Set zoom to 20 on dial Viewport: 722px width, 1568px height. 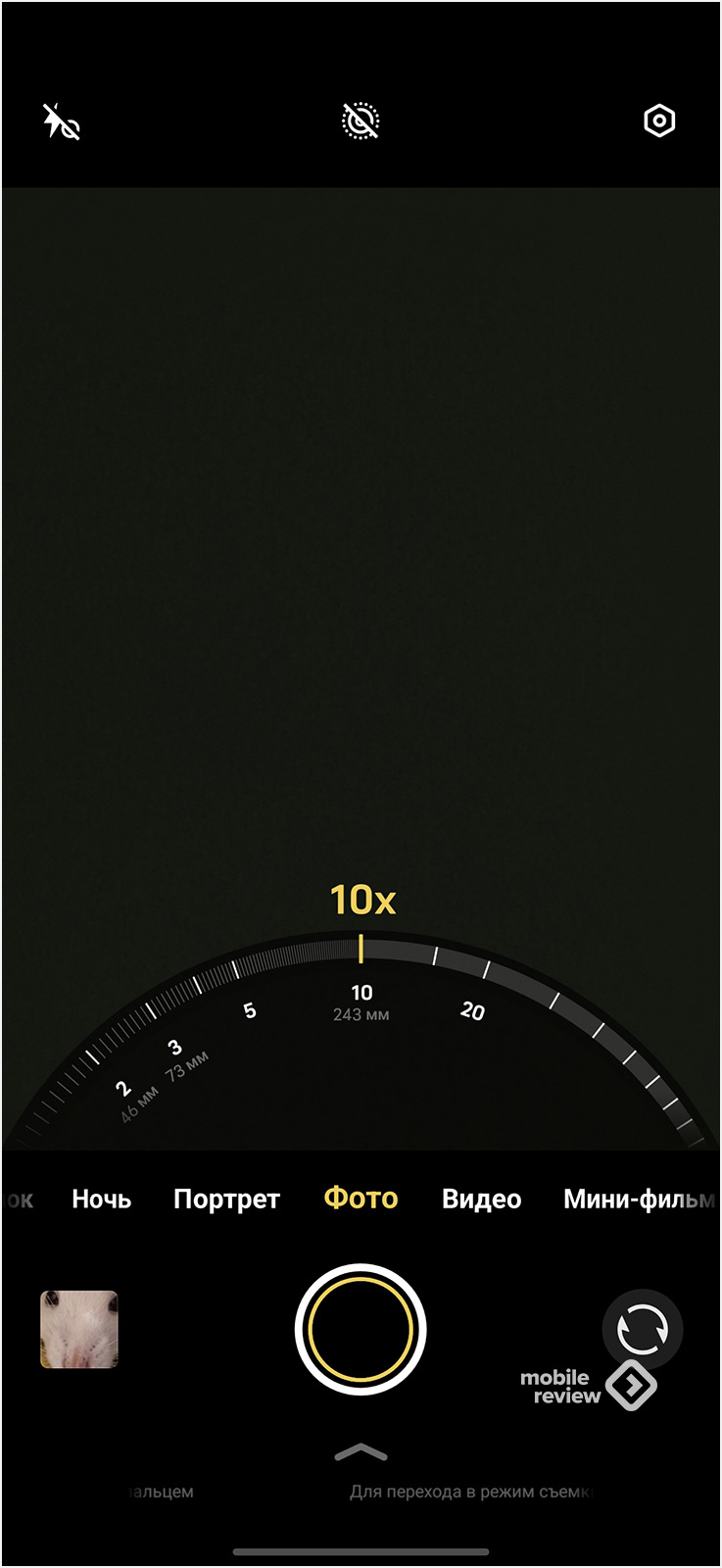[x=472, y=1010]
